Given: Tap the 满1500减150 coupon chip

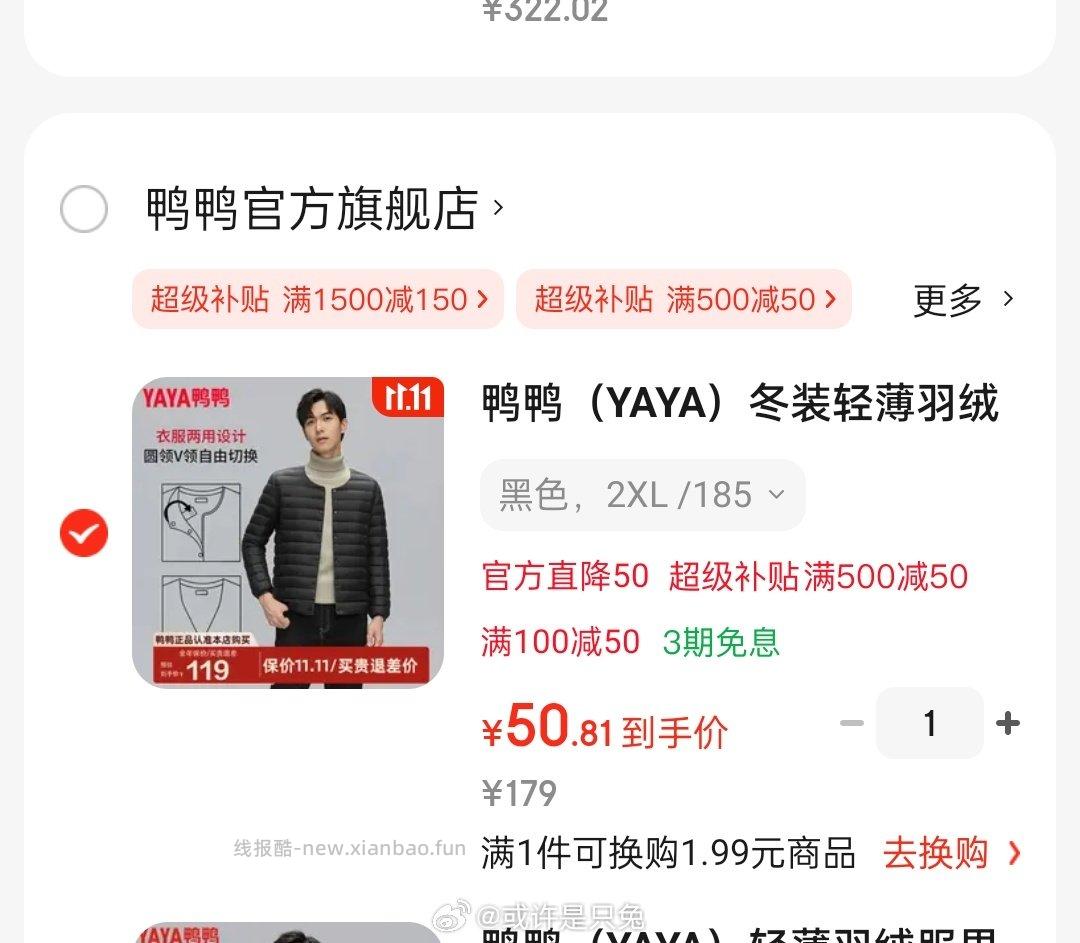Looking at the screenshot, I should point(318,299).
